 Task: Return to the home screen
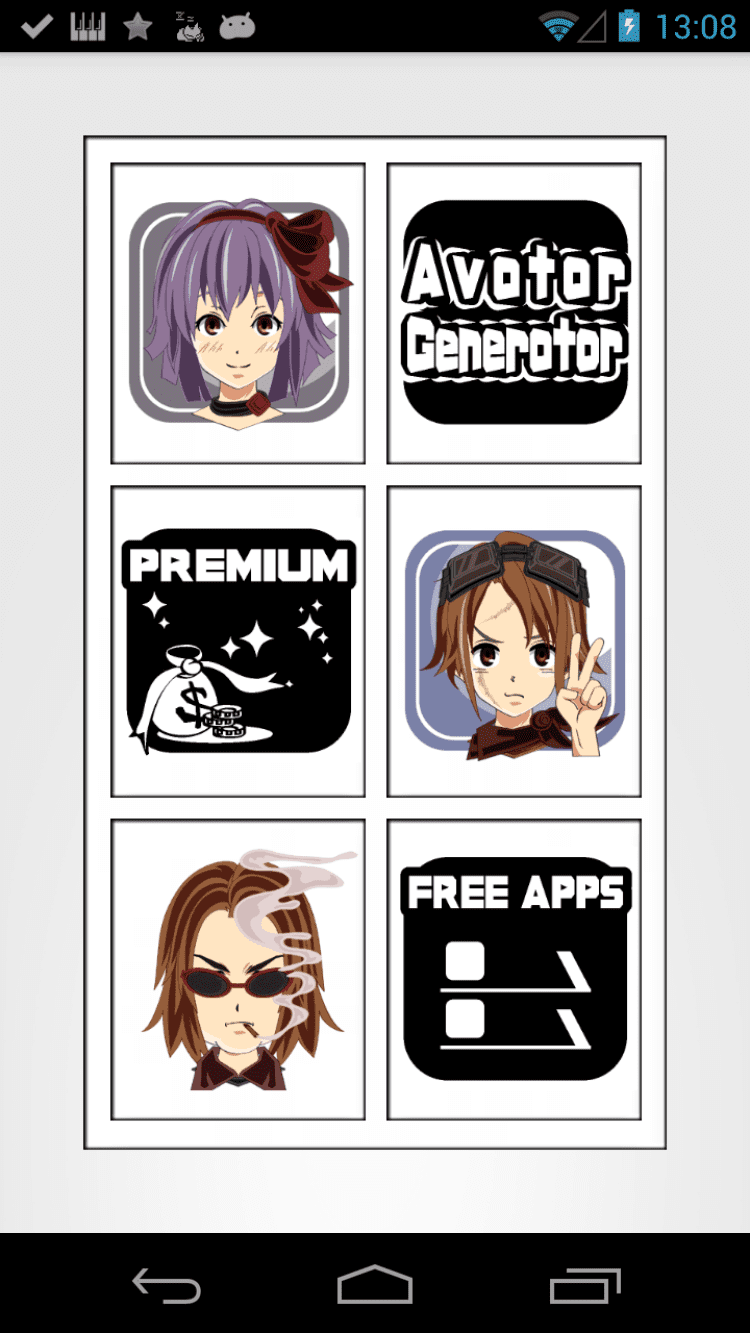(x=375, y=1285)
